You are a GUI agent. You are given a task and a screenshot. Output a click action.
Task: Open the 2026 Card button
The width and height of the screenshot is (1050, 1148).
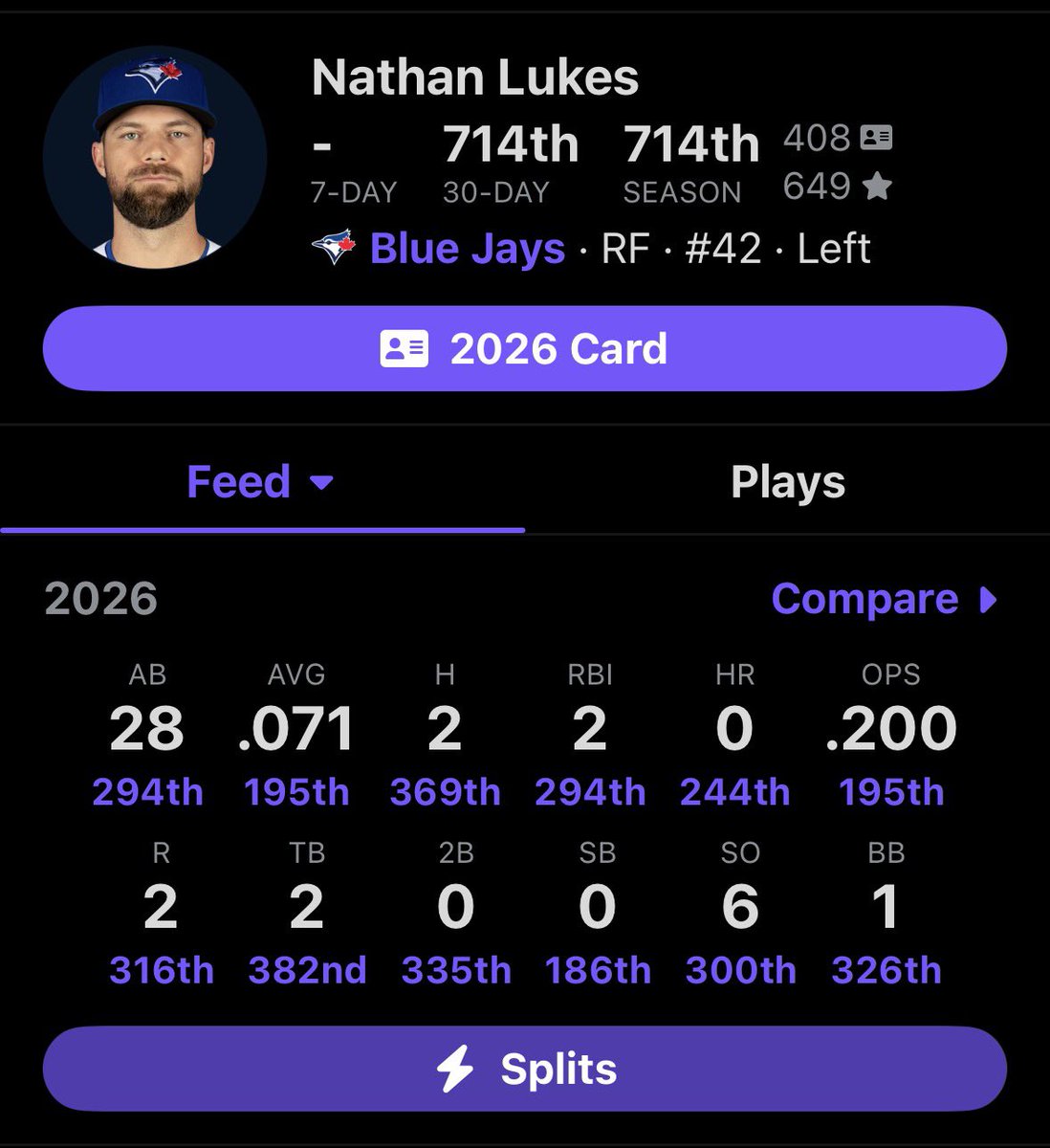tap(524, 349)
